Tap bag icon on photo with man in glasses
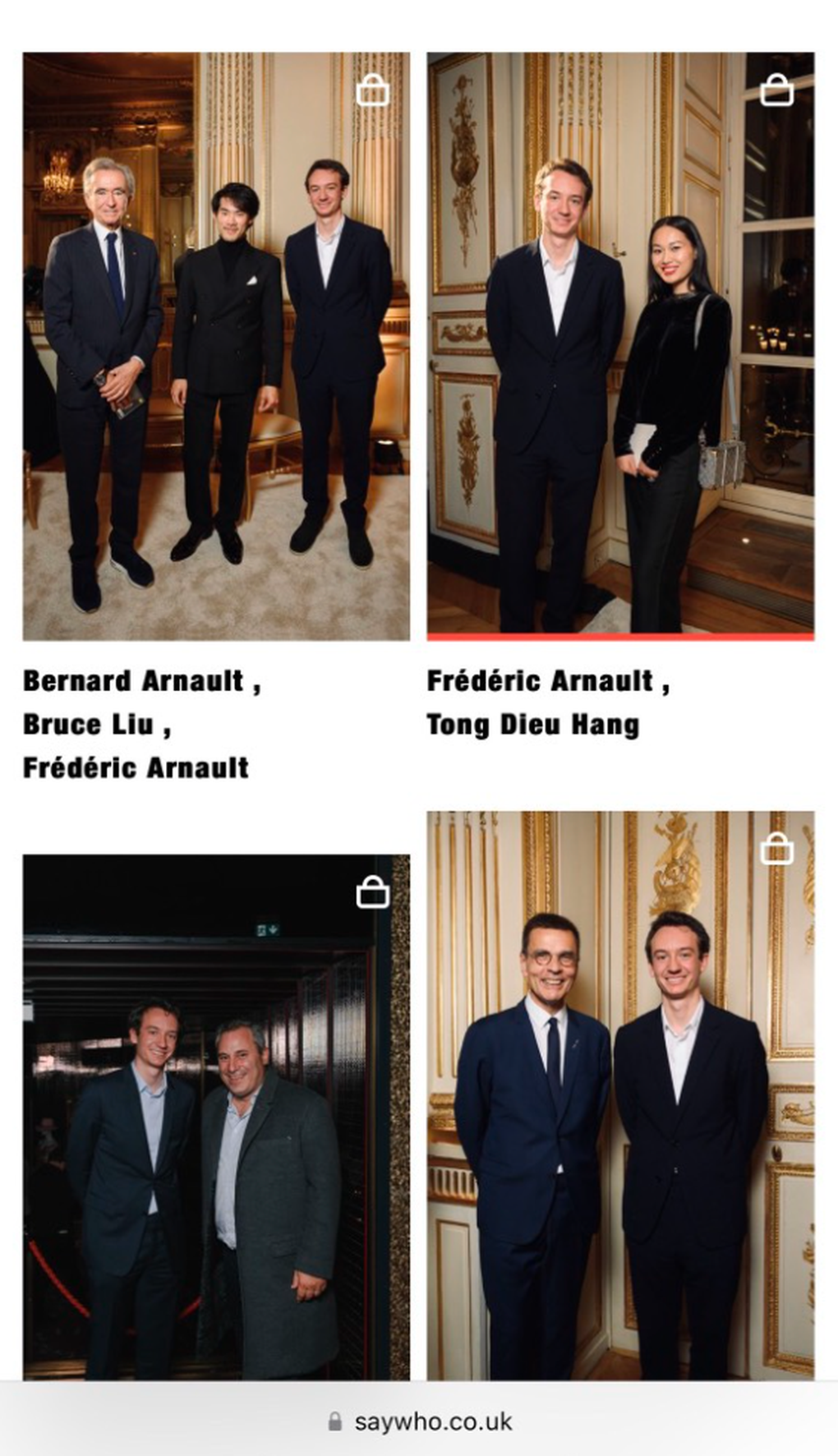Screen dimensions: 838x1456 [x=776, y=849]
